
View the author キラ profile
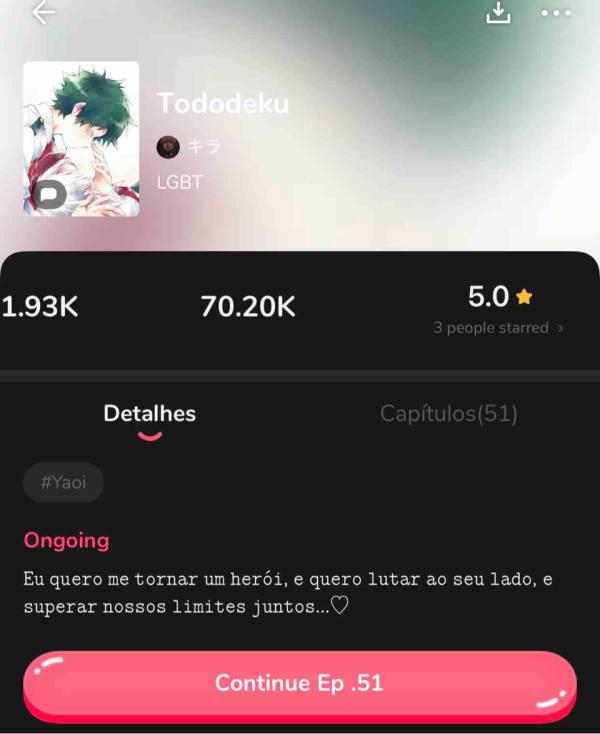189,147
